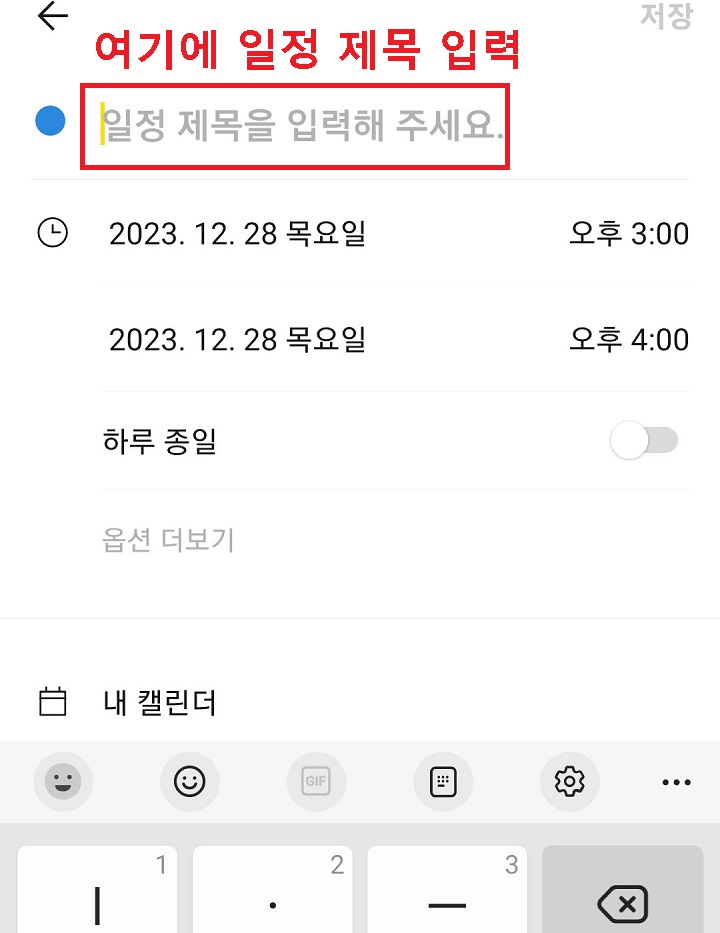This screenshot has height=933, width=720.
Task: Open the GIF picker icon
Action: coord(316,782)
